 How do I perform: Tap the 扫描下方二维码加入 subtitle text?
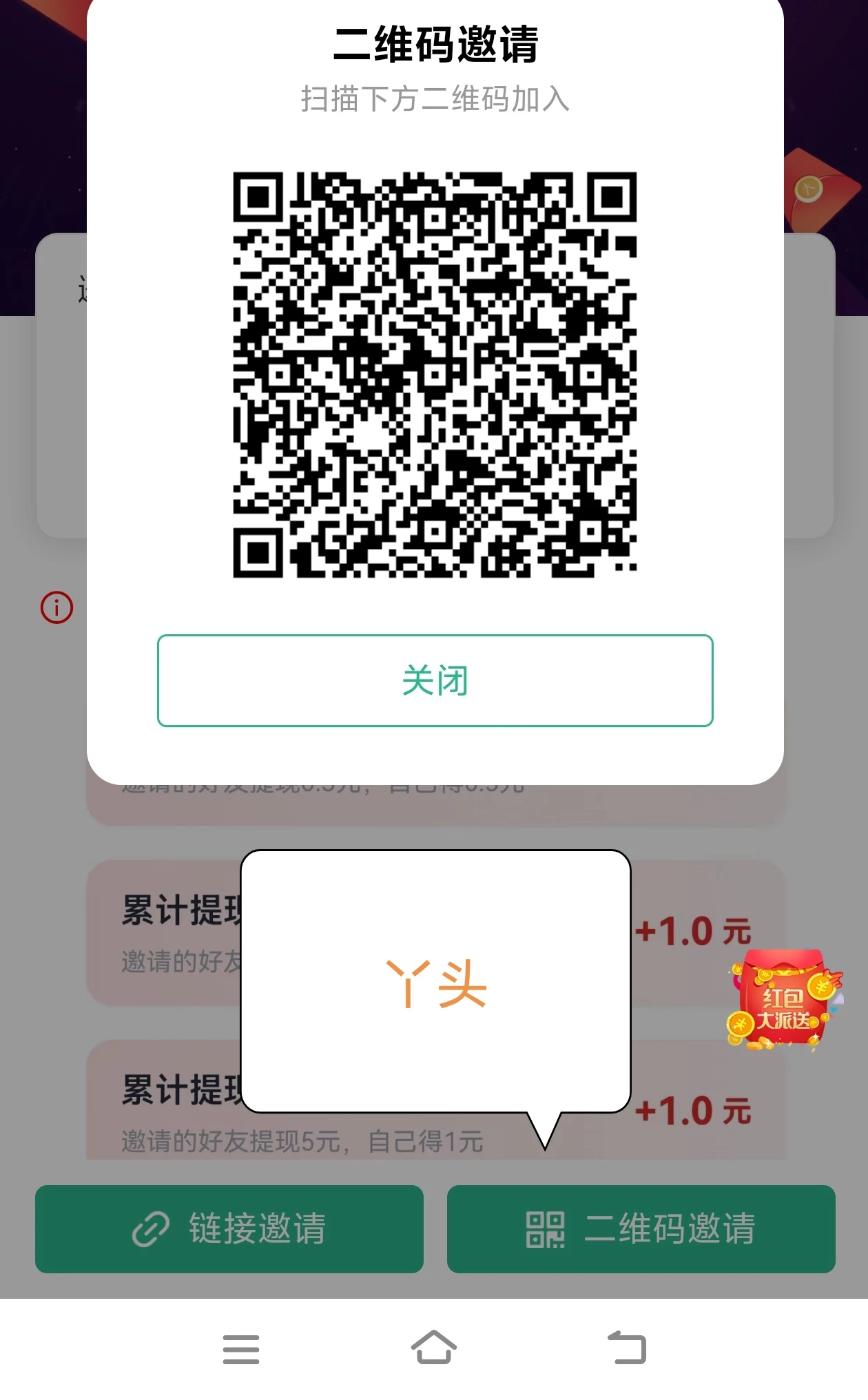435,99
